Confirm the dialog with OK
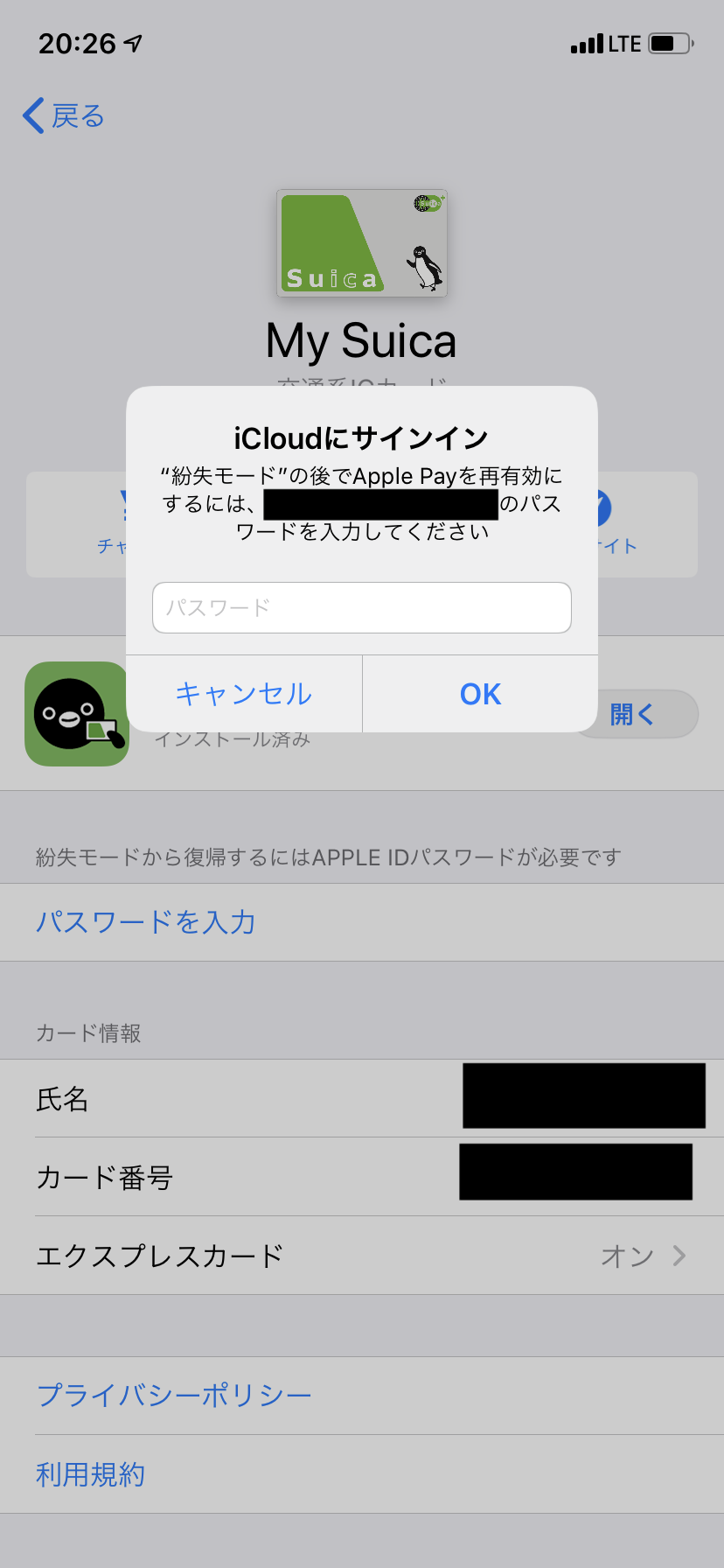The image size is (724, 1568). tap(480, 694)
